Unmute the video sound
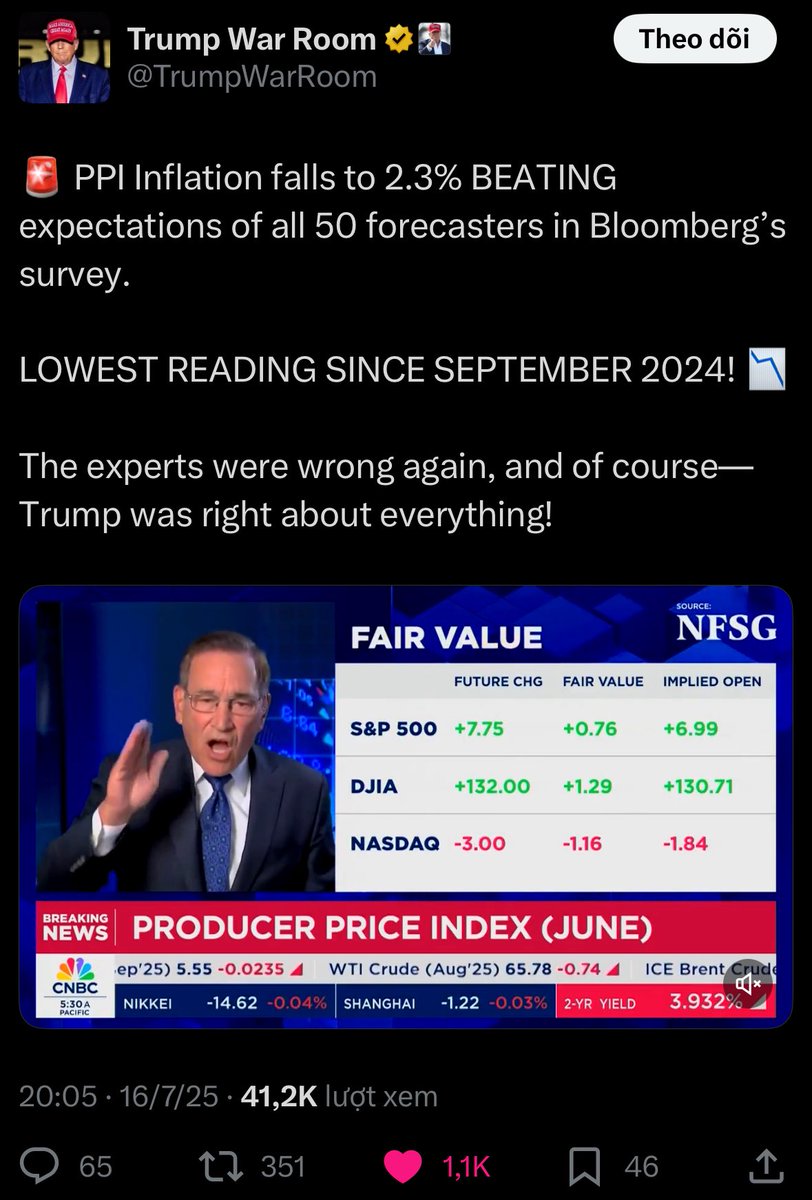Viewport: 812px width, 1200px height. click(749, 984)
